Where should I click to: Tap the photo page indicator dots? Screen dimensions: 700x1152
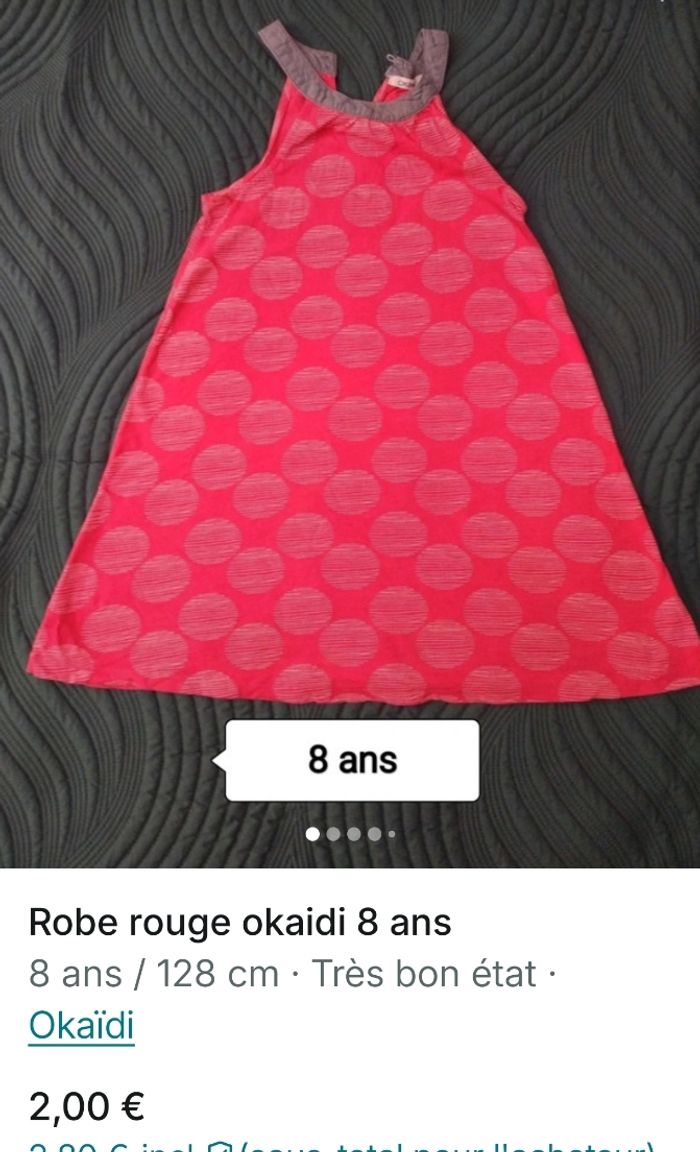tap(351, 833)
